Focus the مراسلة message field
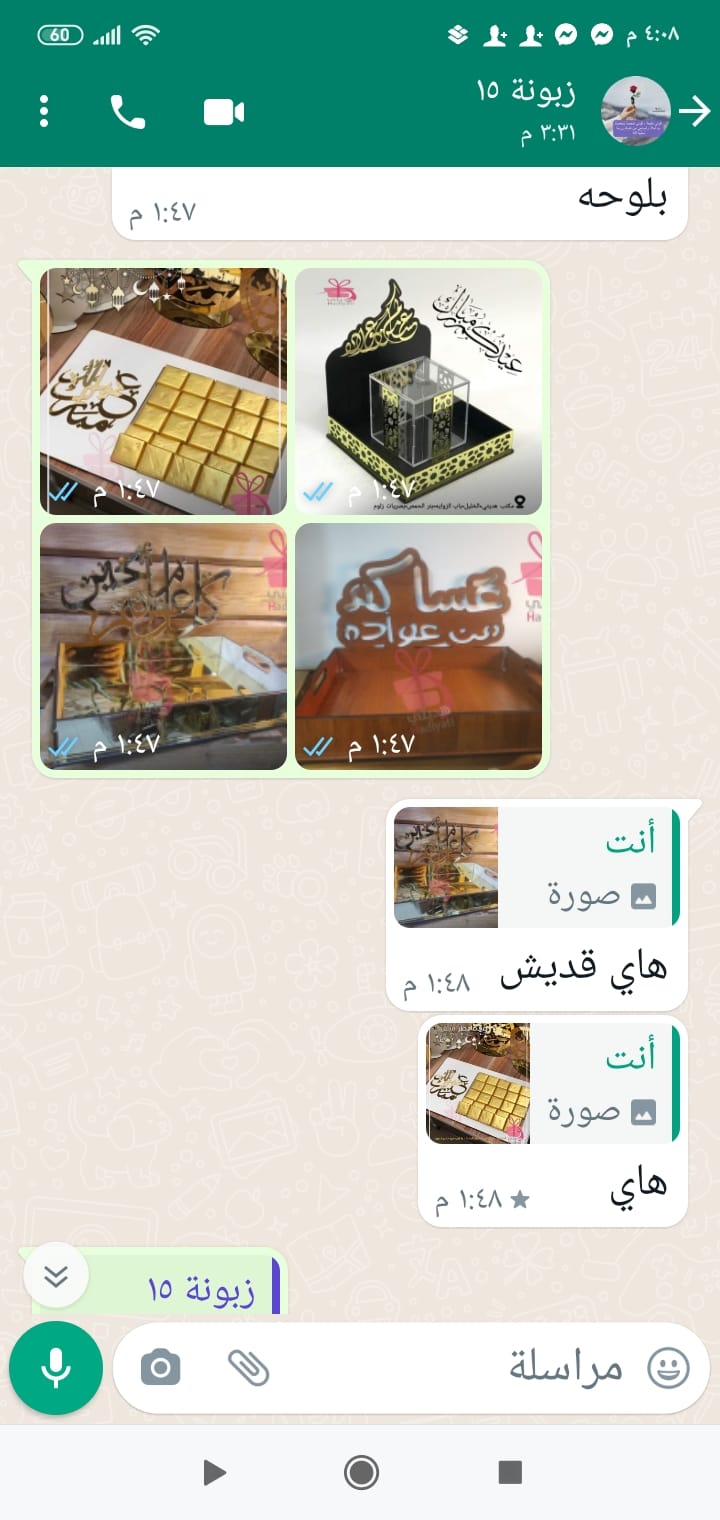The height and width of the screenshot is (1520, 720). [x=450, y=1367]
